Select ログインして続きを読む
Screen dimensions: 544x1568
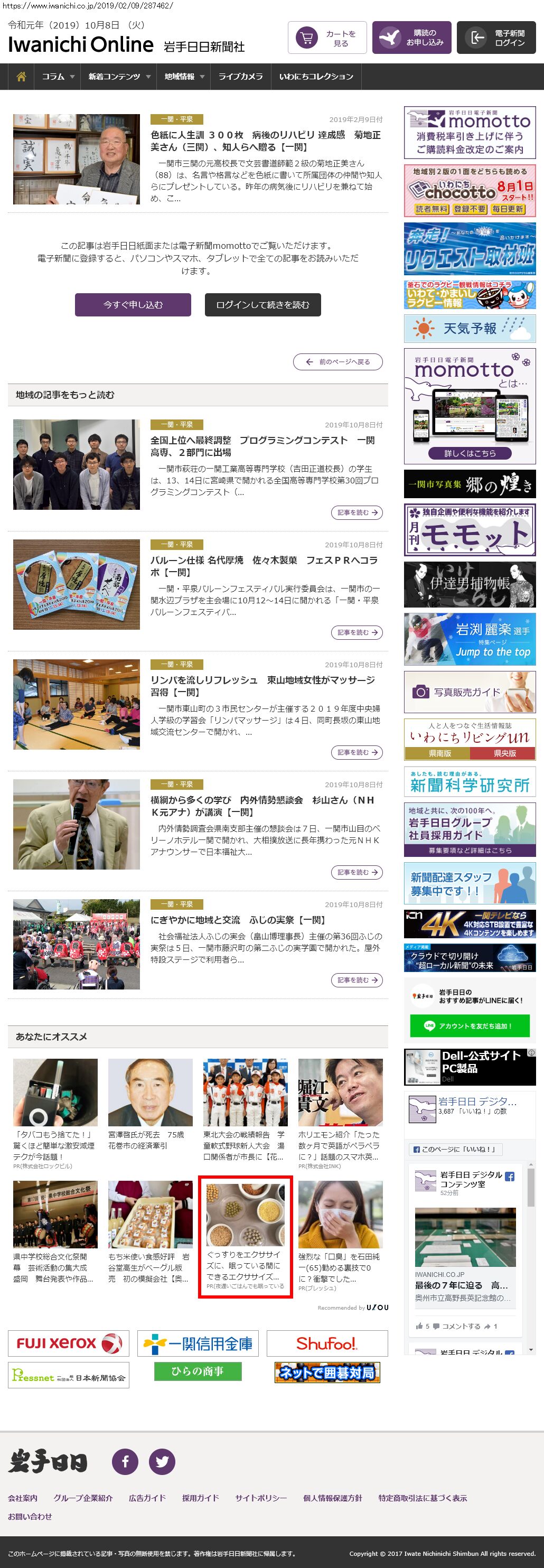[262, 305]
